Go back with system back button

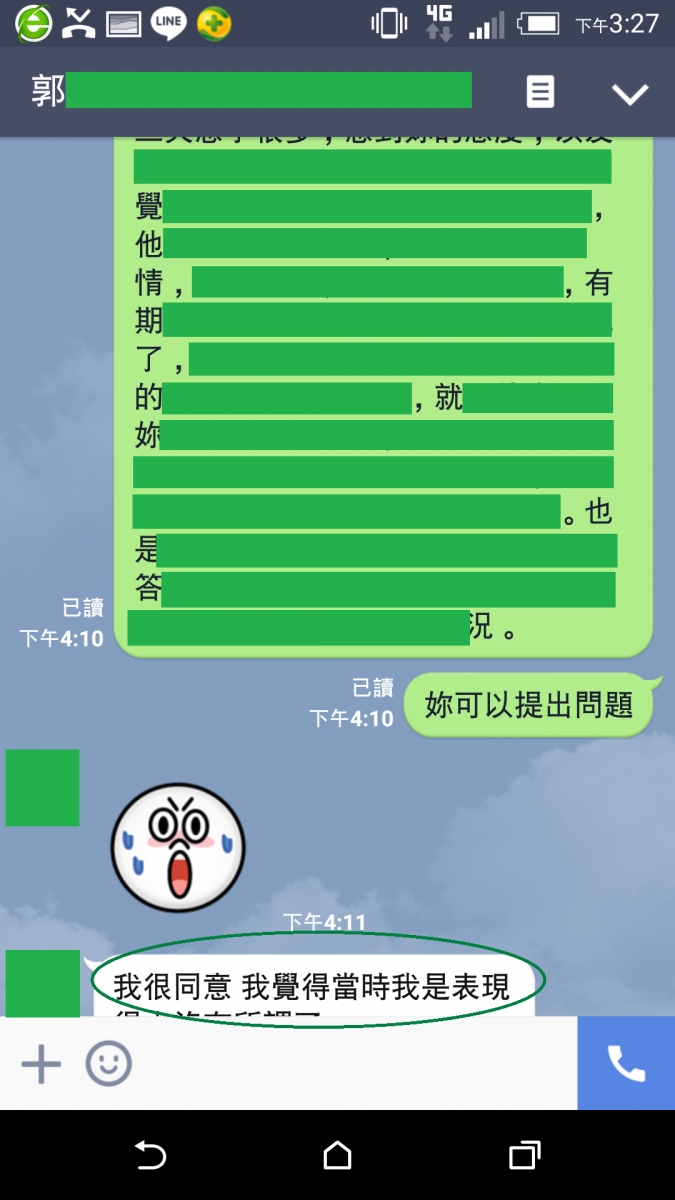tap(150, 1155)
